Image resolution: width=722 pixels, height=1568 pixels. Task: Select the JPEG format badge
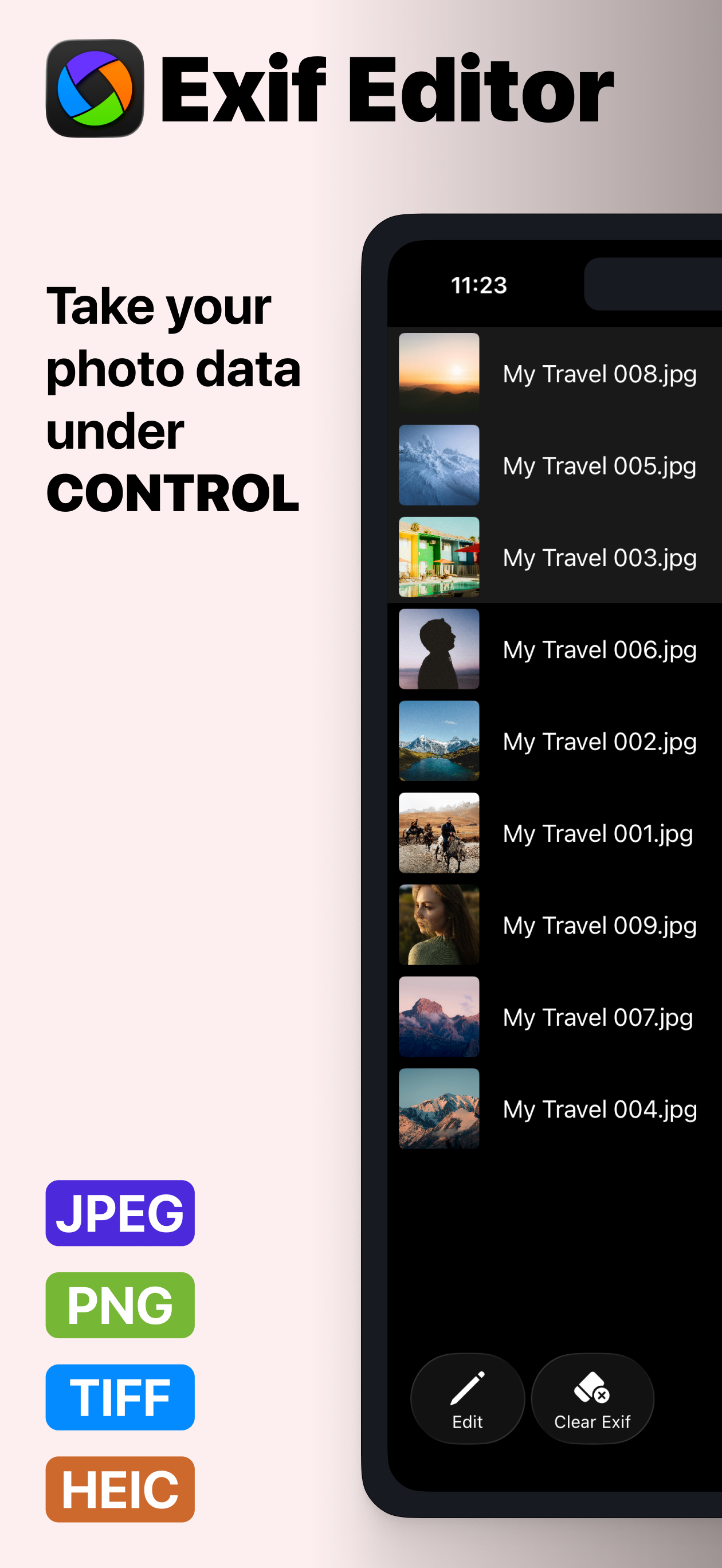(x=119, y=1214)
